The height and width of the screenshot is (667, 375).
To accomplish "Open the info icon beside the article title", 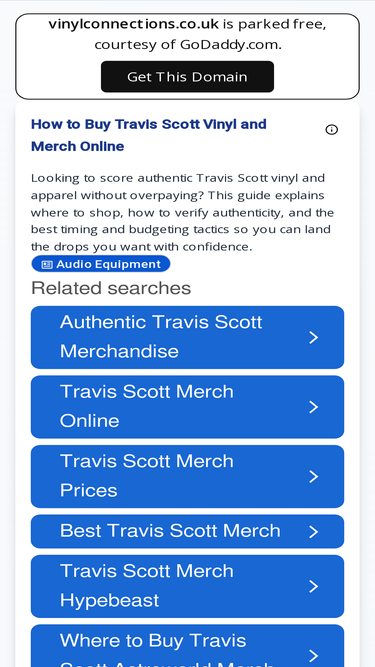I will point(332,130).
